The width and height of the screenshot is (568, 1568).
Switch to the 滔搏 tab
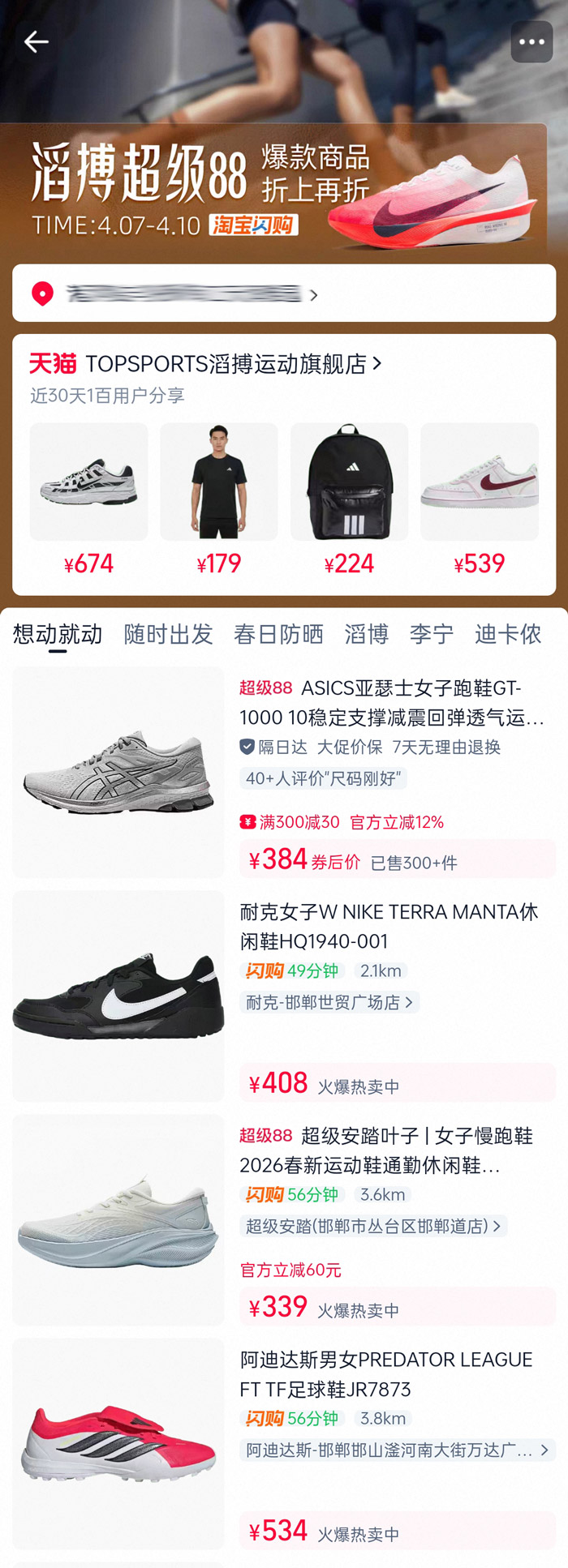pos(366,634)
